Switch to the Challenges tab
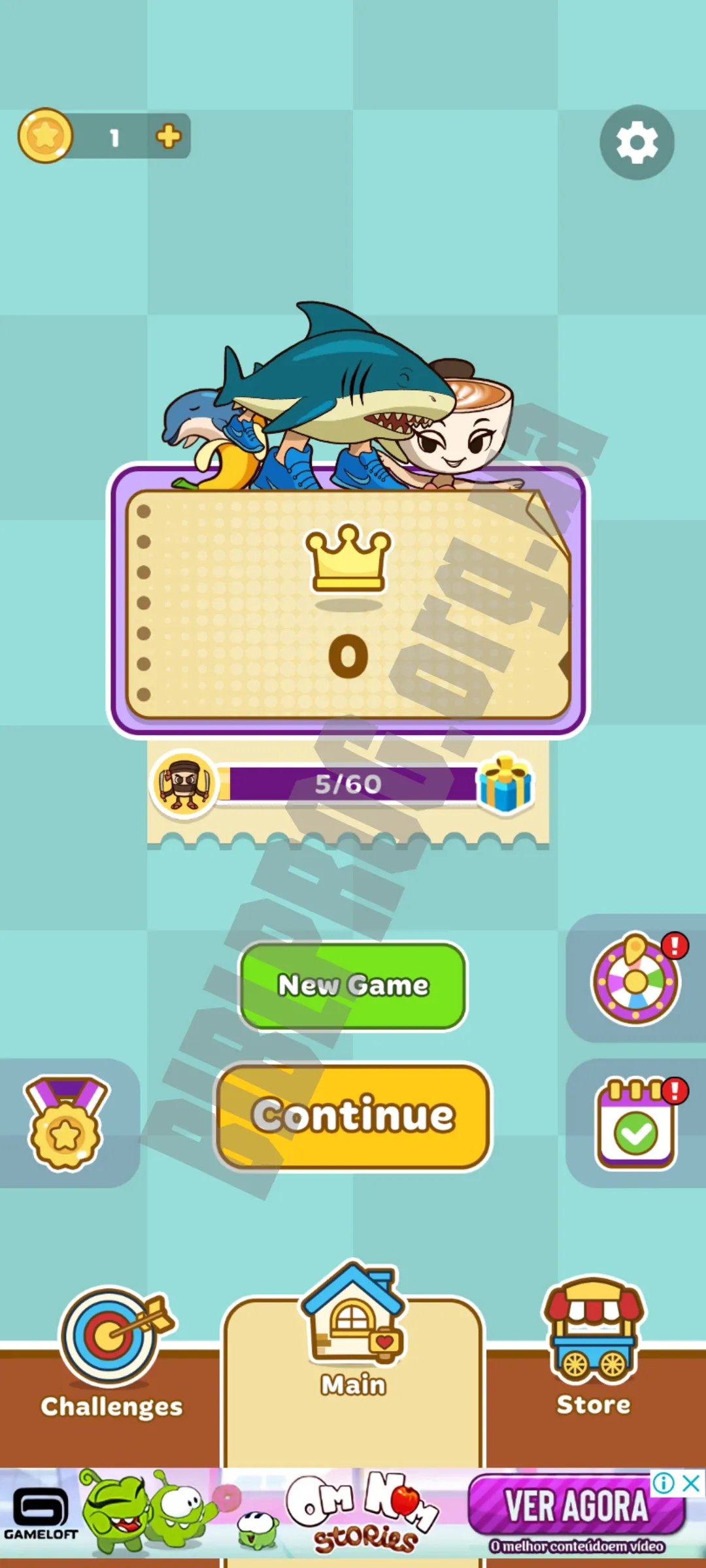 111,1355
